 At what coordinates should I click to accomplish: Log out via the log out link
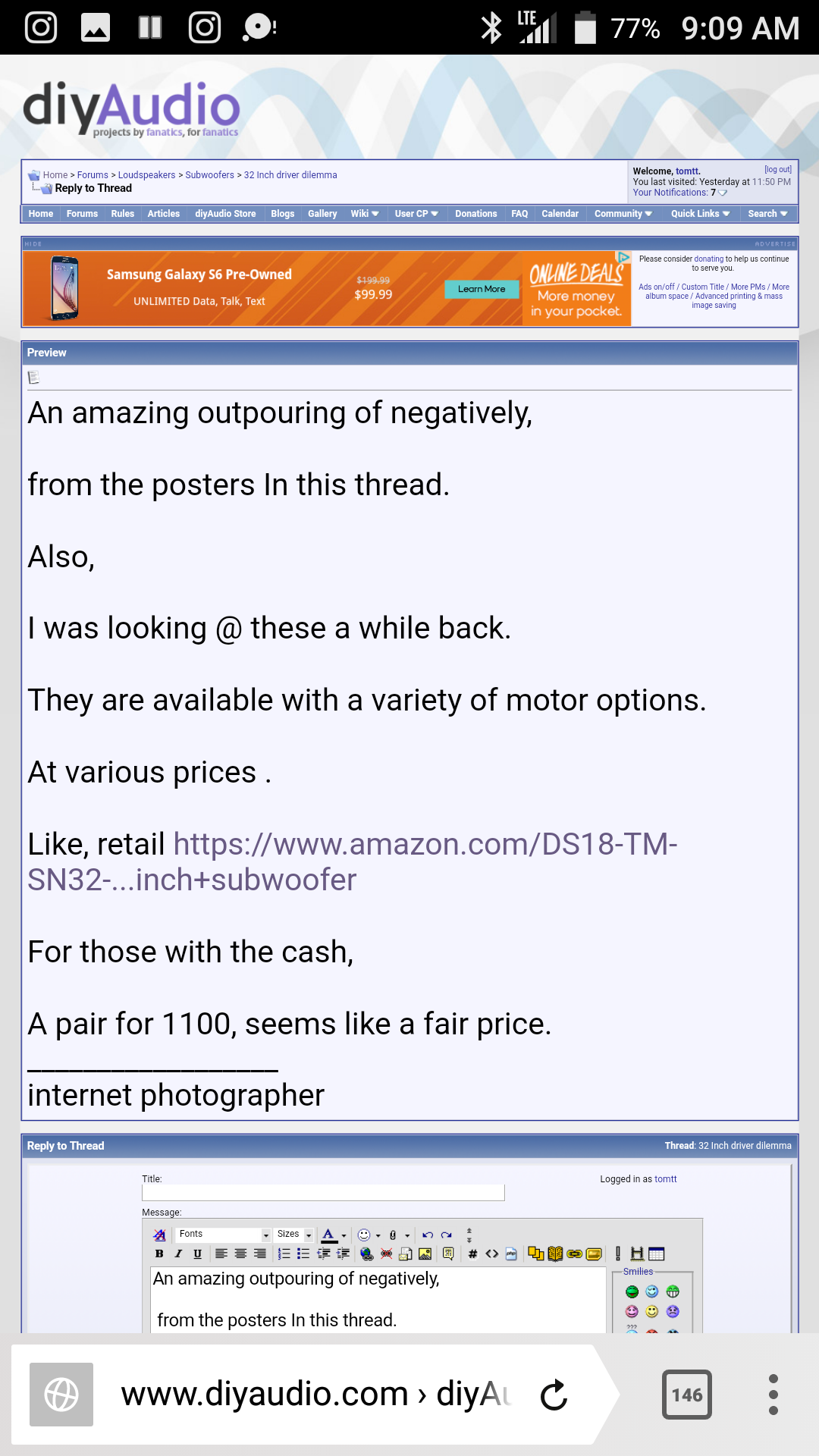[x=777, y=170]
